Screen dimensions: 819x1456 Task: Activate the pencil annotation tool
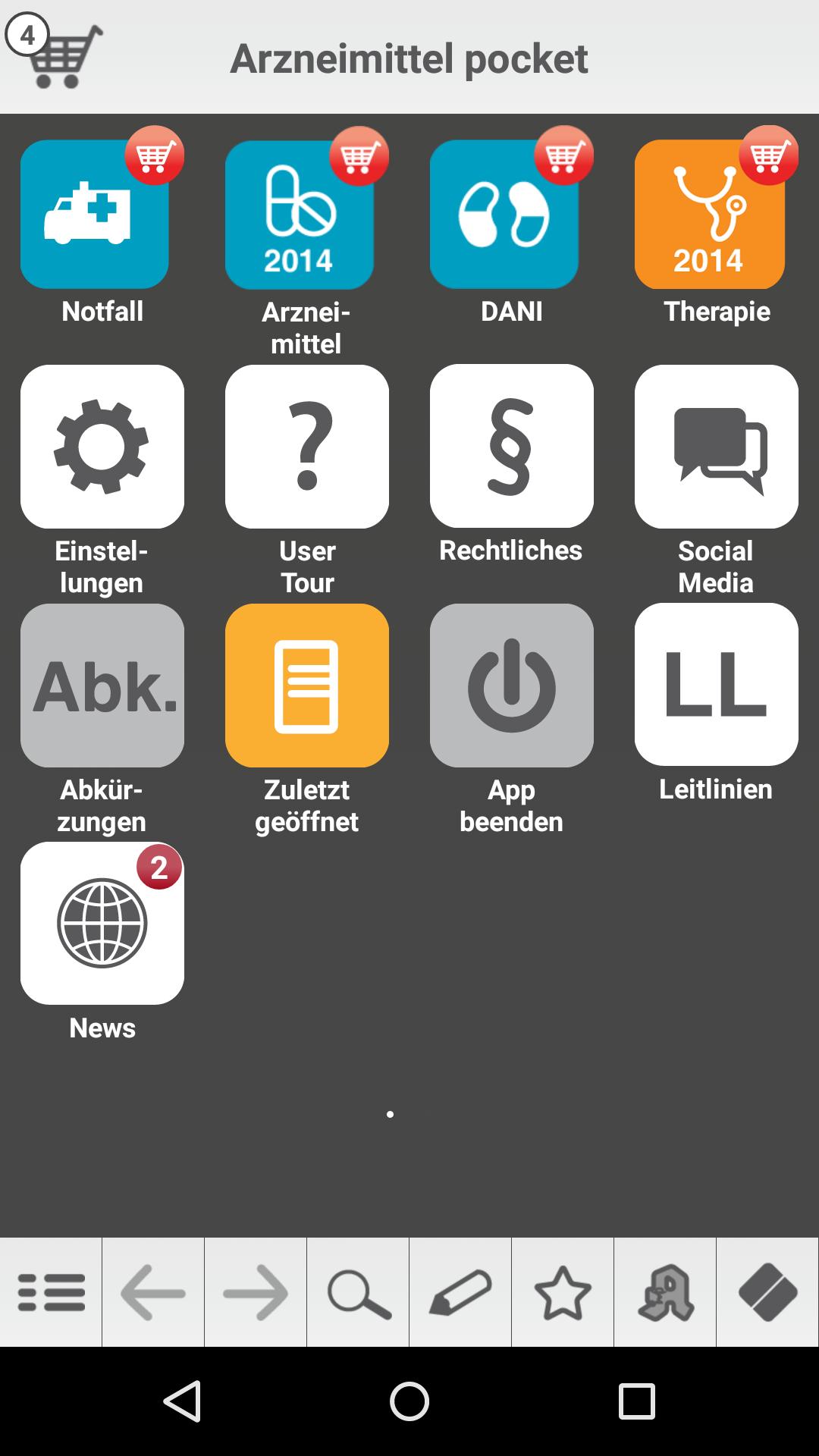pos(460,1293)
